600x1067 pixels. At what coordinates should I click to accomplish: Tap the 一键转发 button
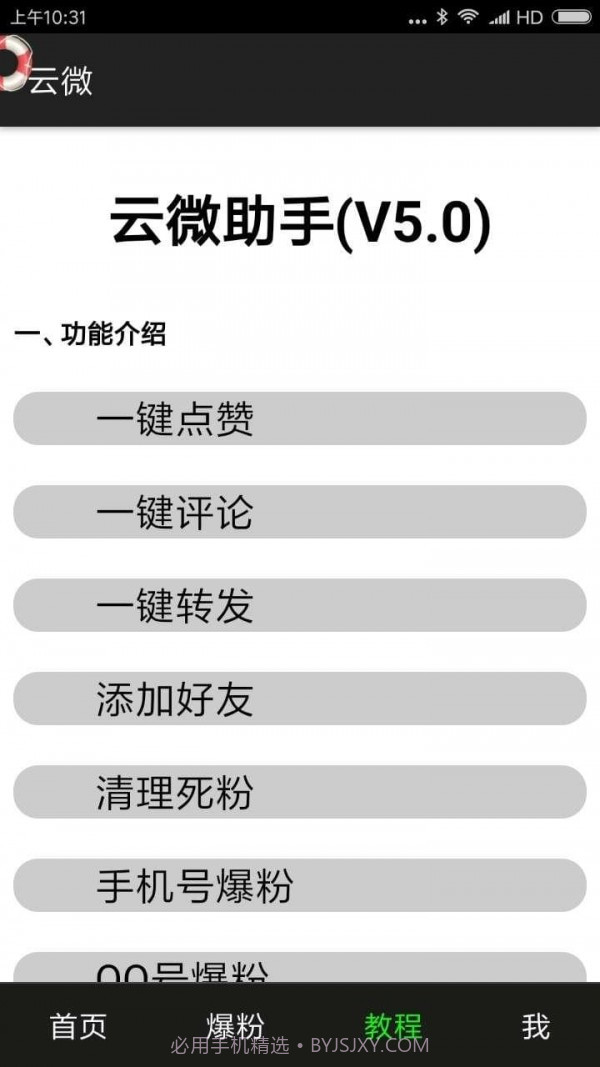(x=299, y=605)
